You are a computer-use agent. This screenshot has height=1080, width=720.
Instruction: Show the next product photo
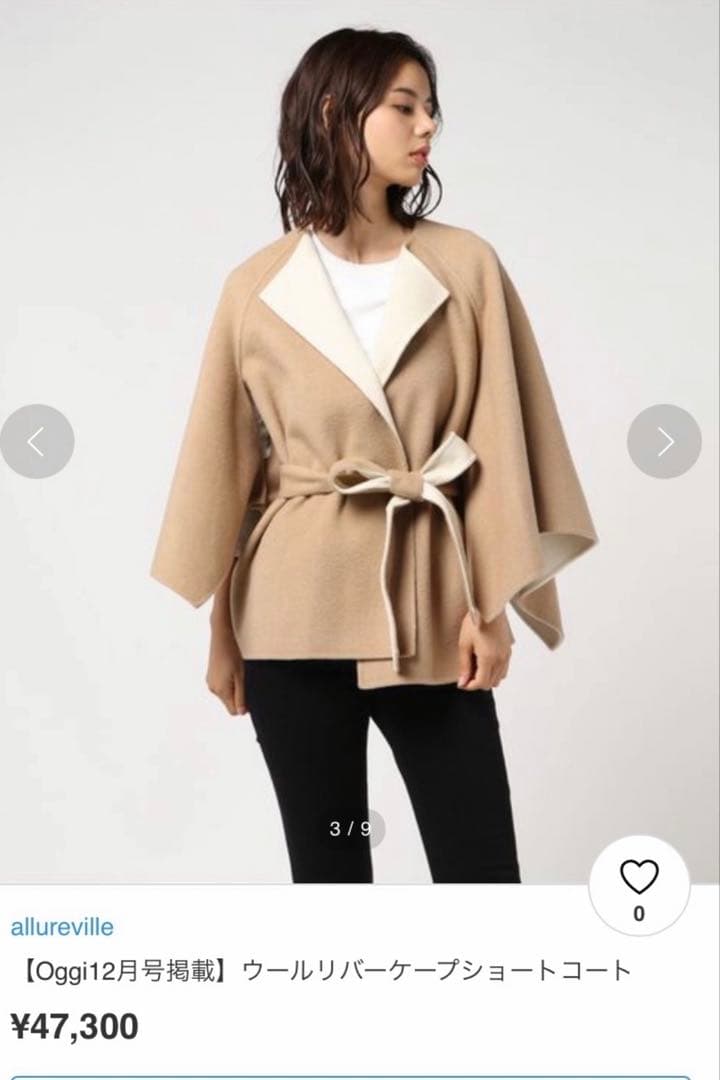tap(664, 441)
